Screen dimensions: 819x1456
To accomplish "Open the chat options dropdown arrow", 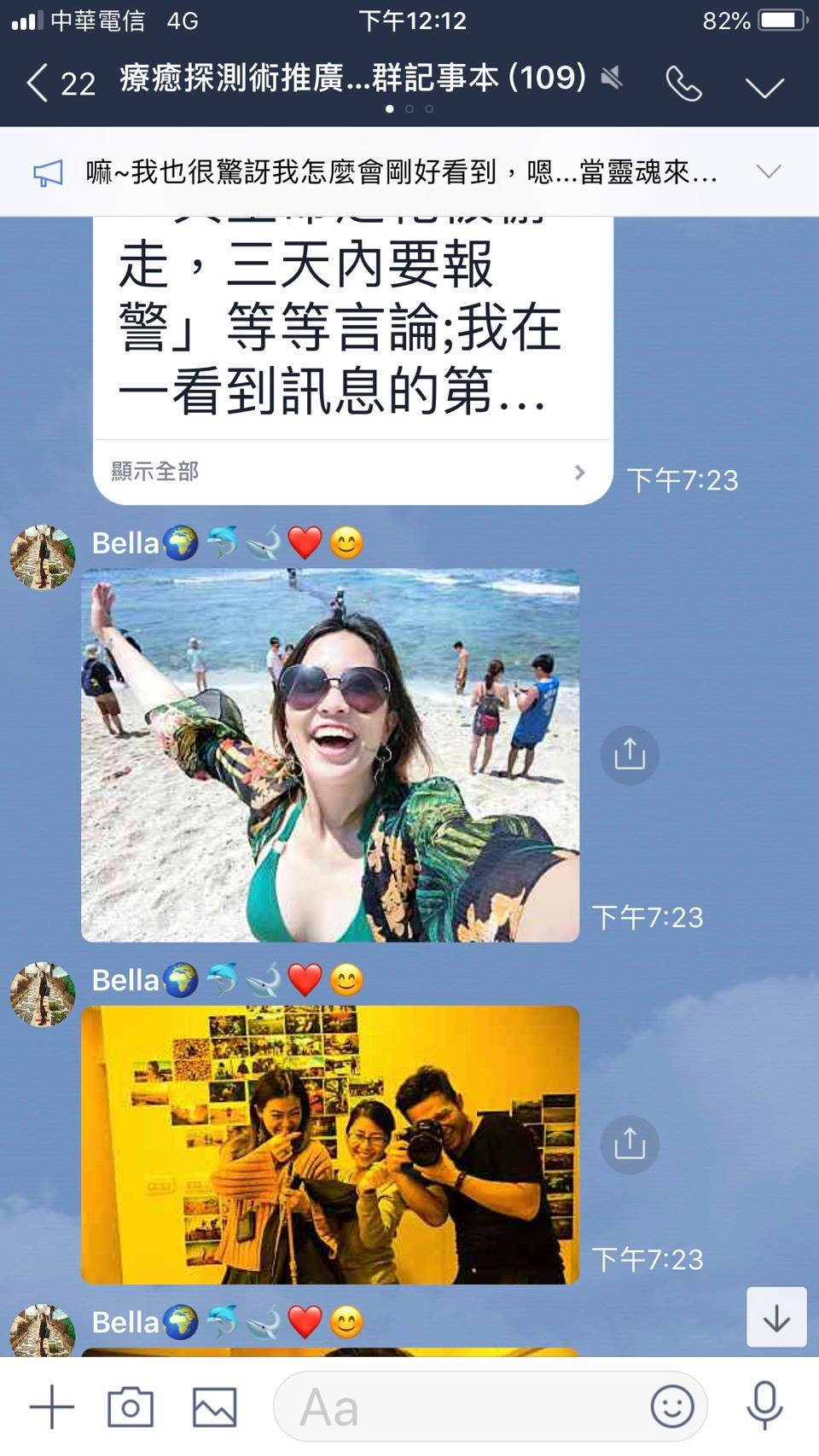I will coord(764,86).
